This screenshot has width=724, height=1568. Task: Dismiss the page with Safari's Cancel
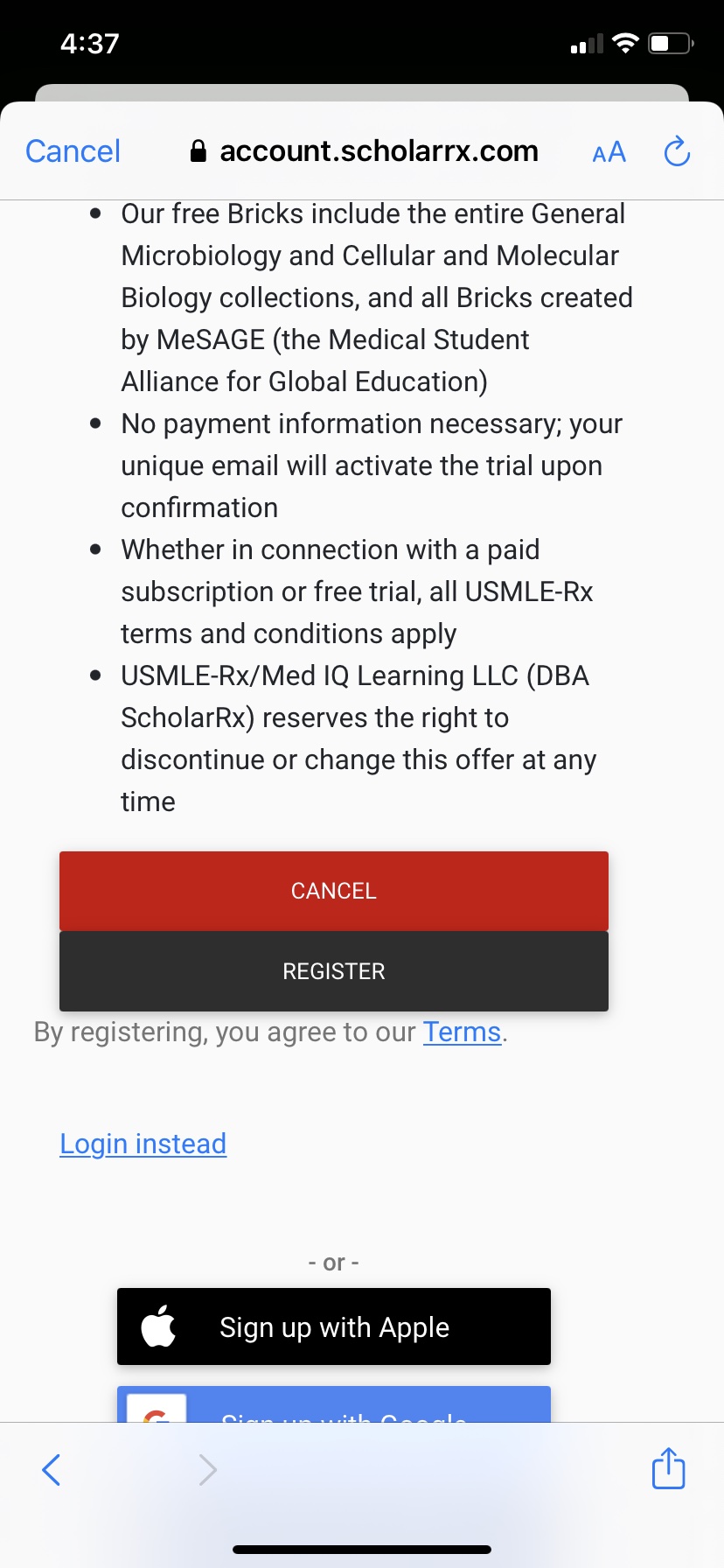(73, 151)
